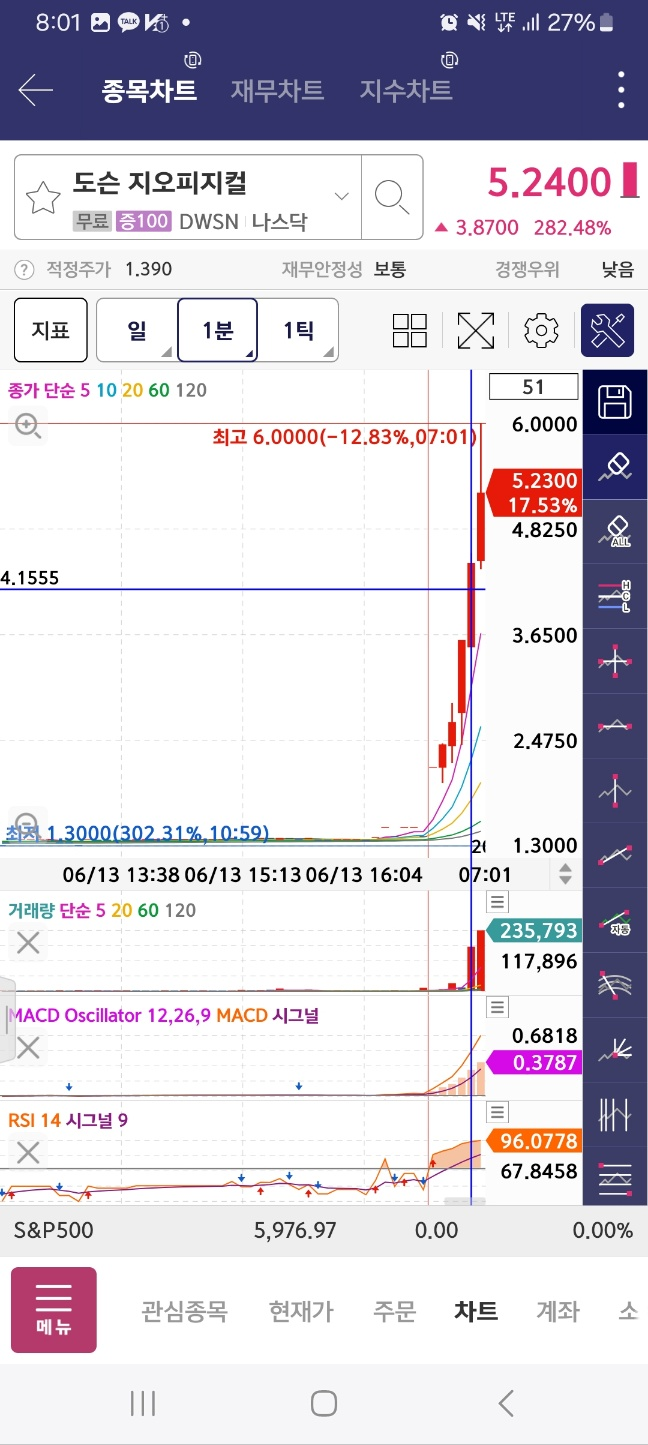The height and width of the screenshot is (1445, 648).
Task: Switch to the 지수차트 tab
Action: [406, 91]
